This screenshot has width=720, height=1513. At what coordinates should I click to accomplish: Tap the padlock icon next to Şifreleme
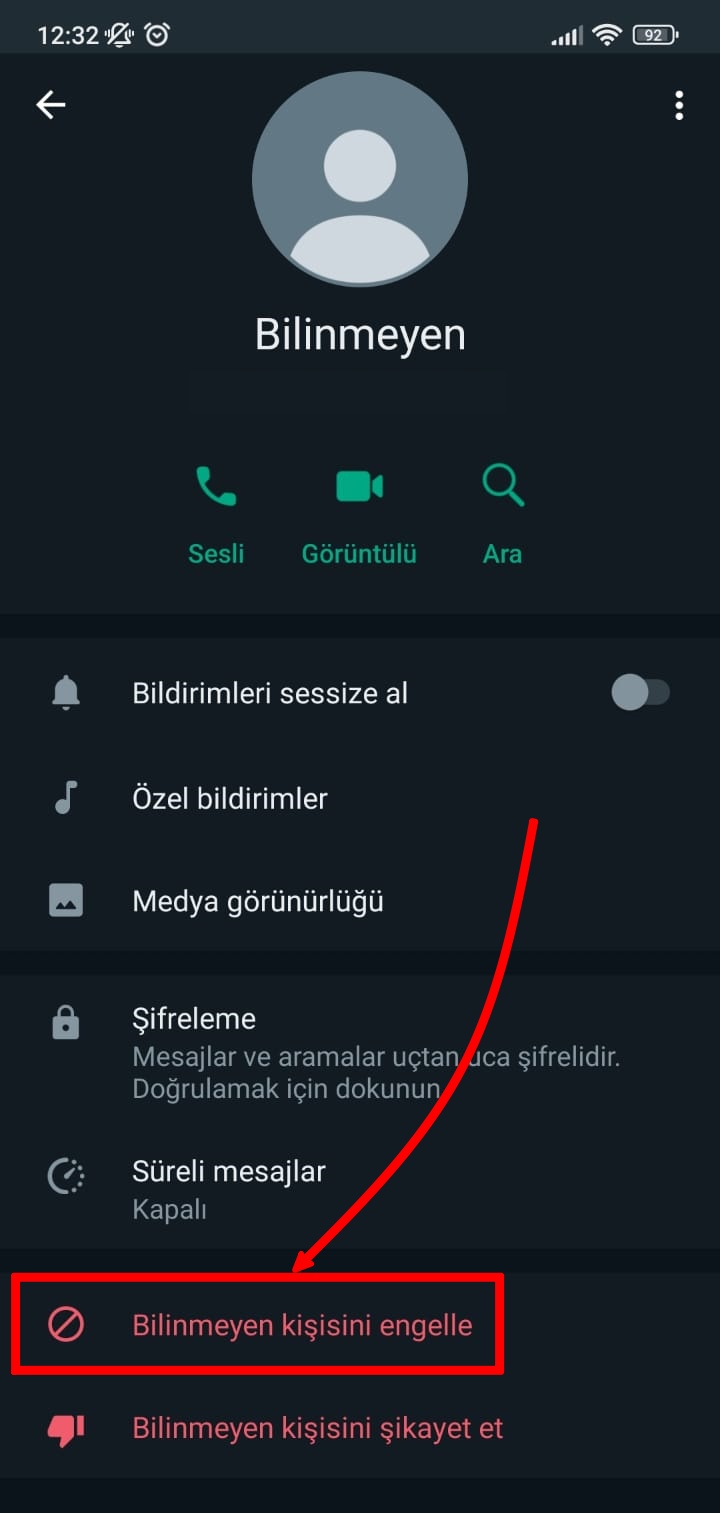[66, 1022]
